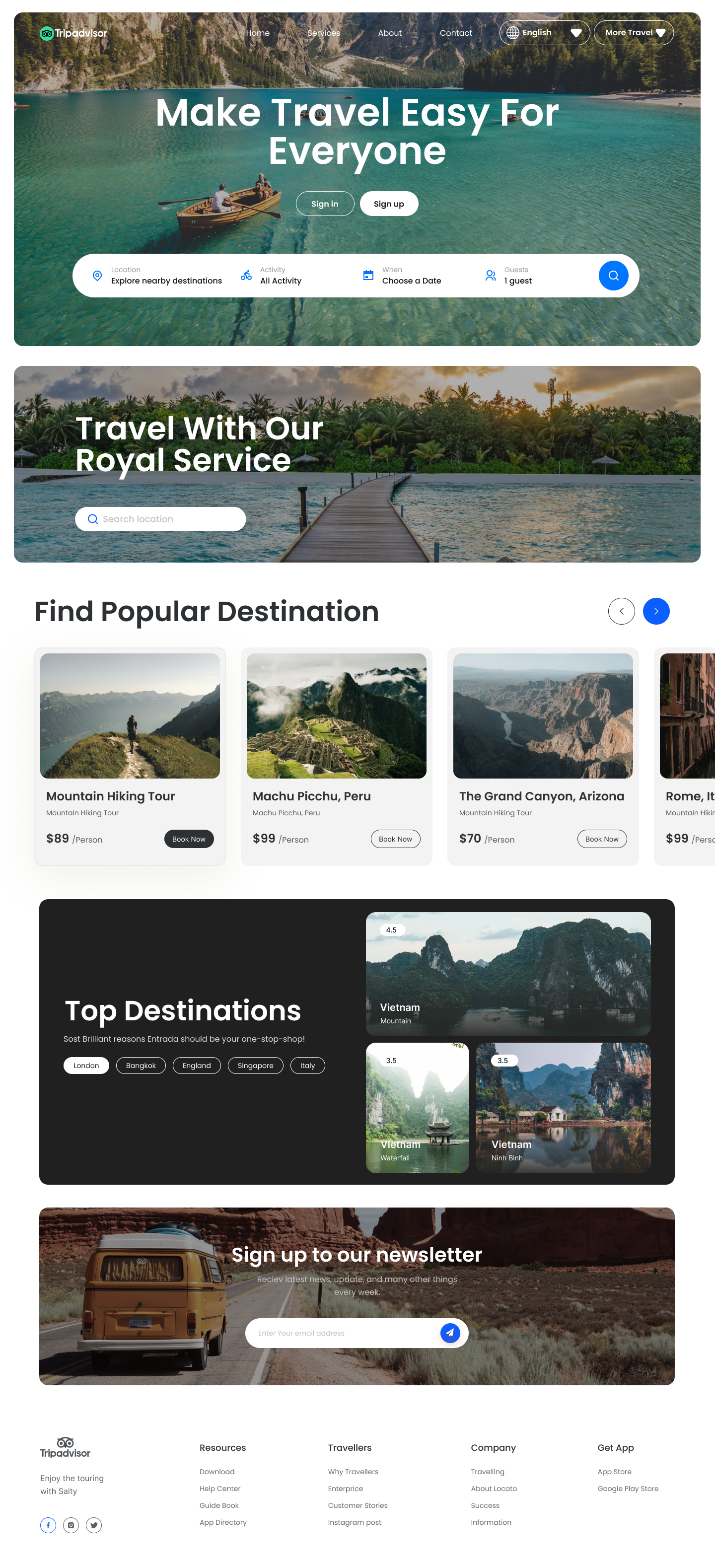Book the Machu Picchu, Peru trip
This screenshot has width=715, height=1568.
395,839
